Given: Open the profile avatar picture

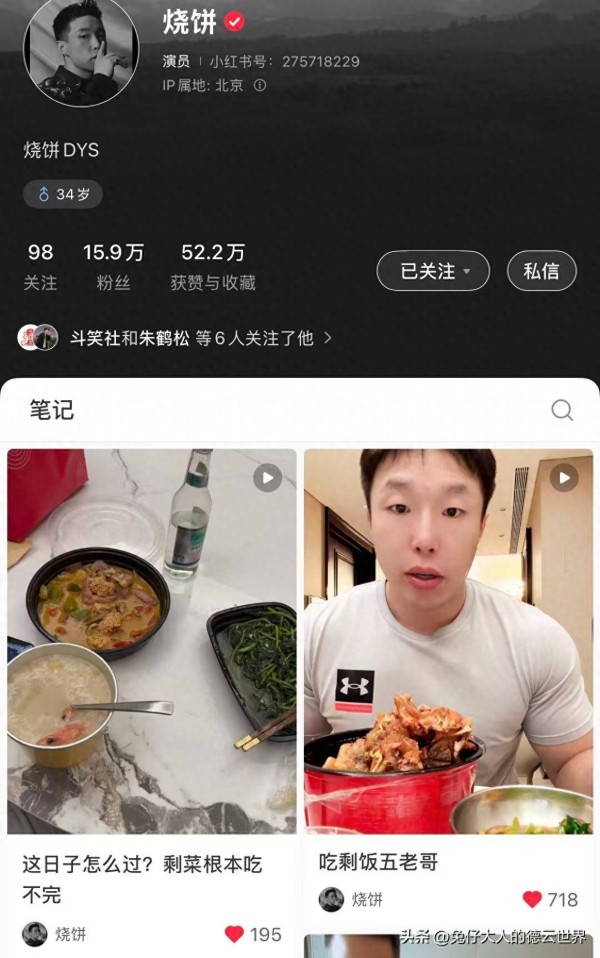Looking at the screenshot, I should point(80,50).
